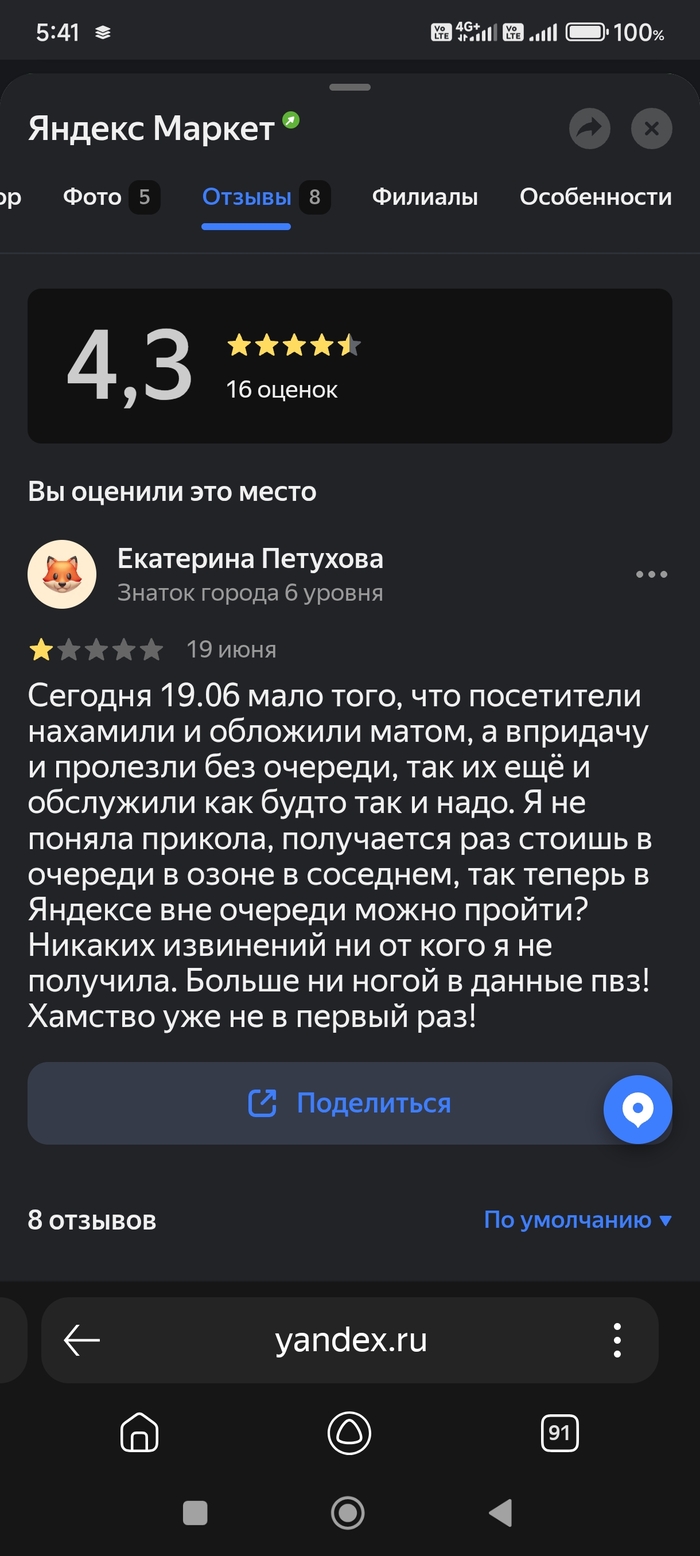Select the Отзывы tab
This screenshot has height=1556, width=700.
coord(265,197)
